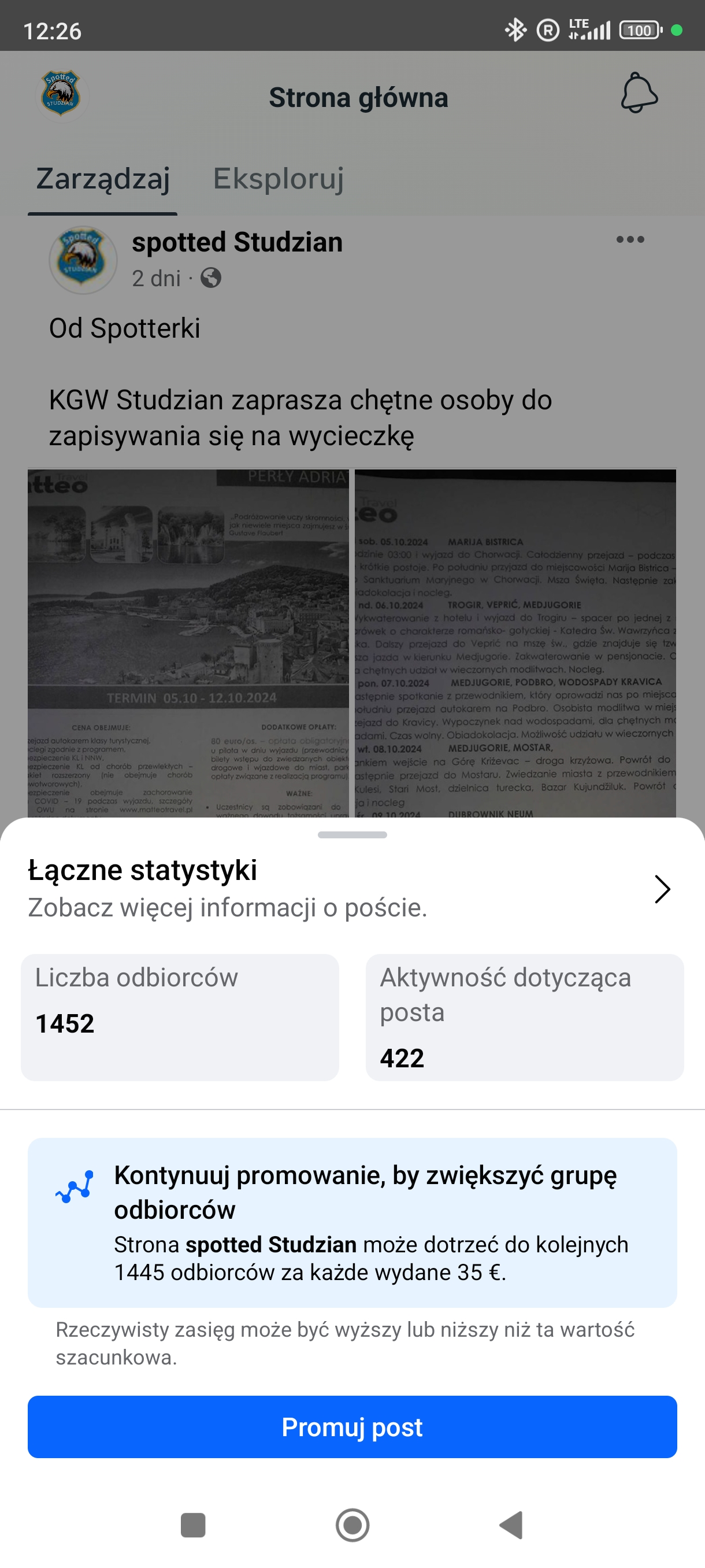The image size is (705, 1568).
Task: Tap the Promuj post button
Action: point(352,1427)
